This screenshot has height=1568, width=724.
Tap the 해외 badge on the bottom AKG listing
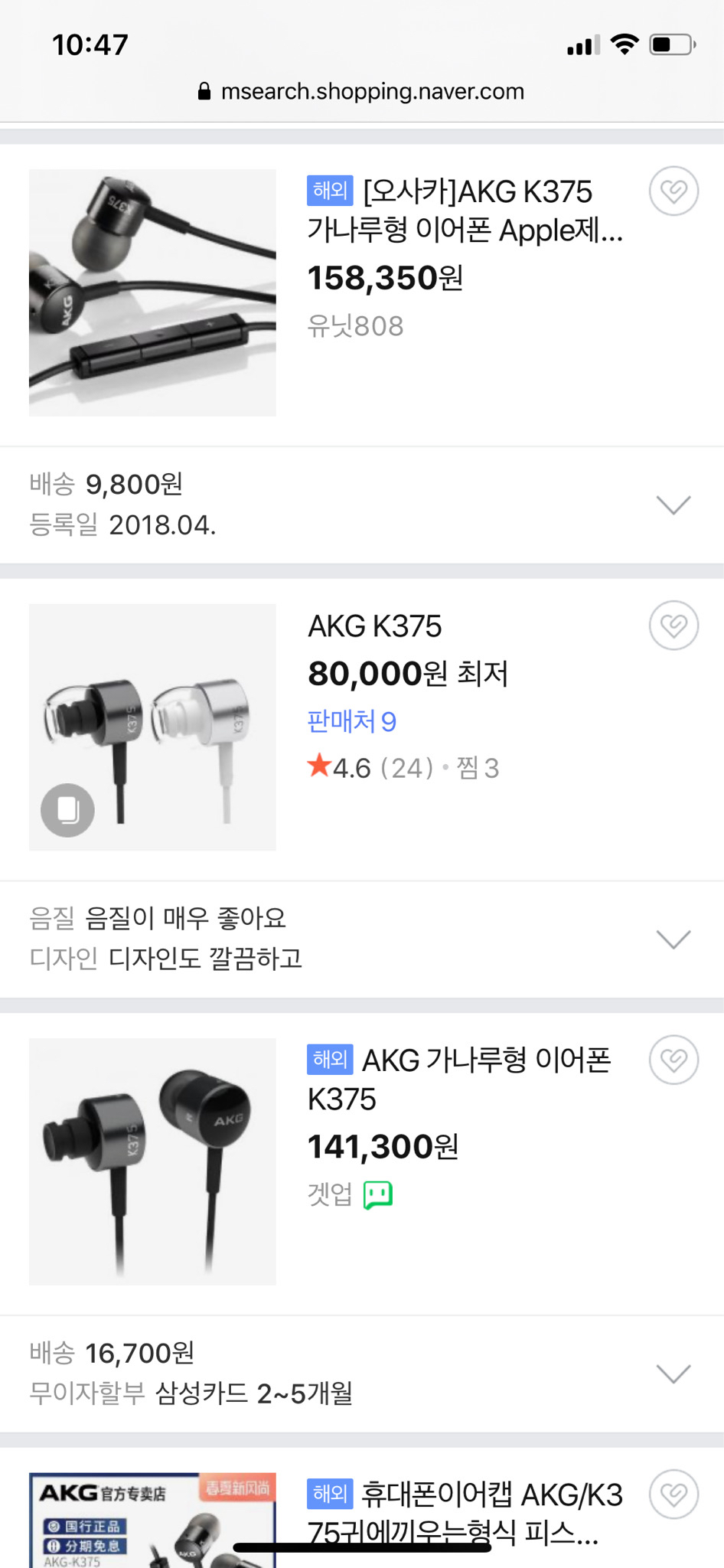[329, 1494]
